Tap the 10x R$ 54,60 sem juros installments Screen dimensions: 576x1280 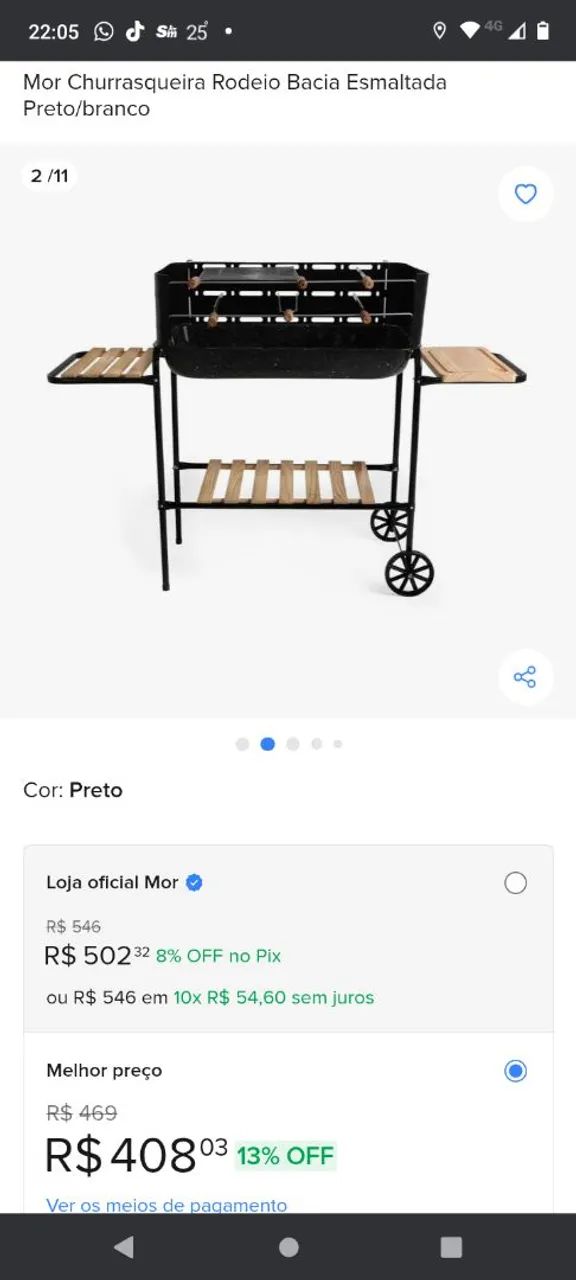tap(274, 997)
